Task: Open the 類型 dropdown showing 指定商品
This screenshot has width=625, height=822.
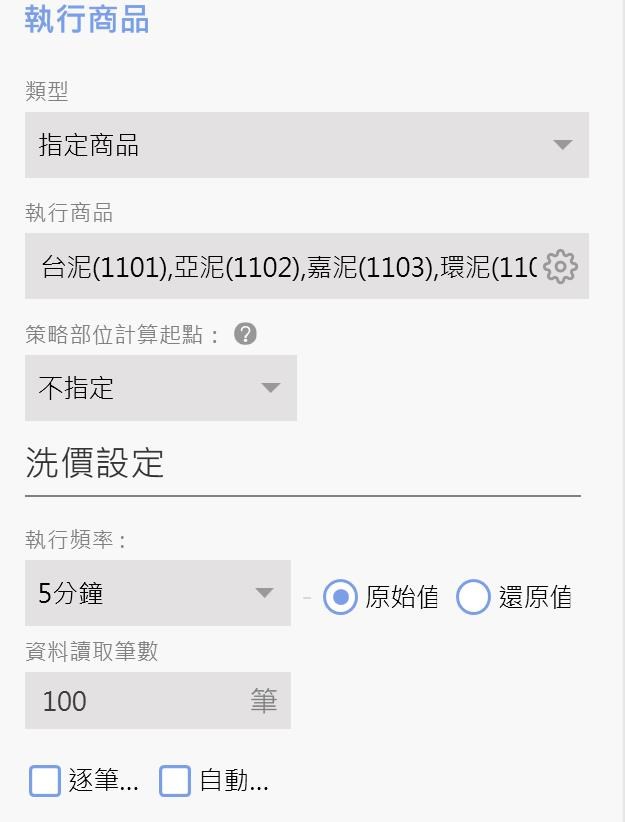Action: (306, 145)
